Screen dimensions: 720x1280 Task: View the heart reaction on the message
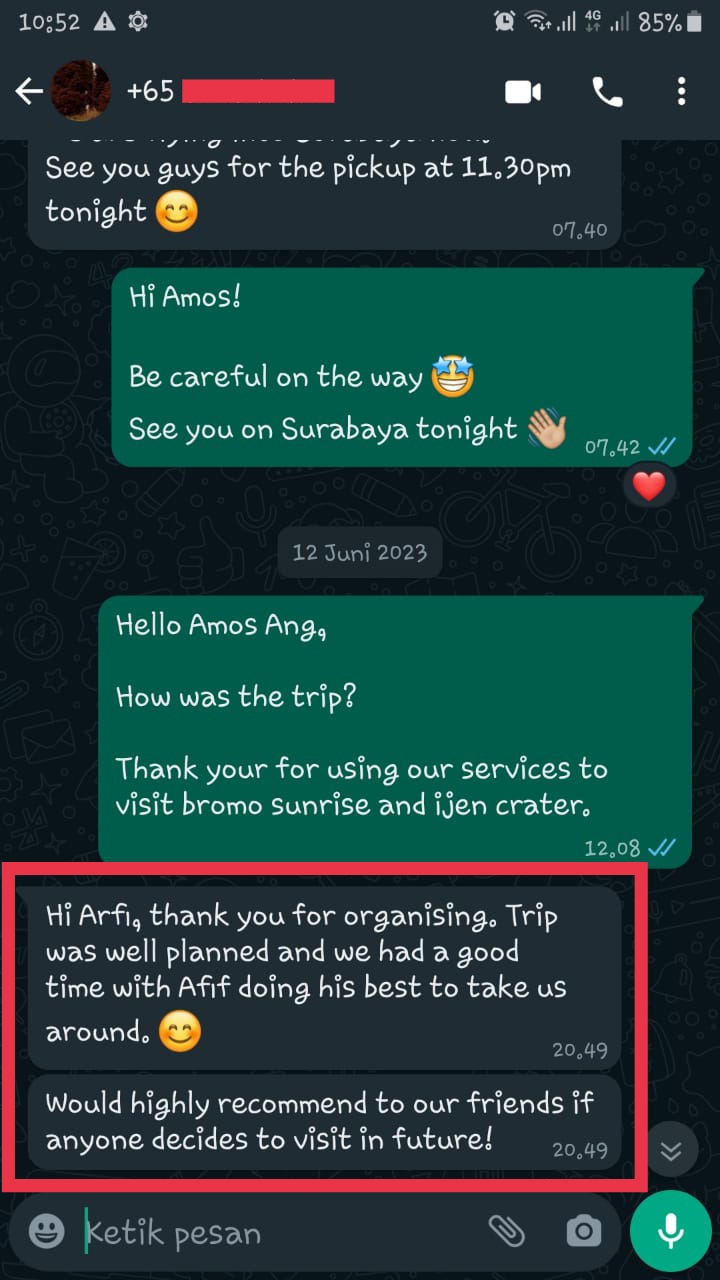pyautogui.click(x=649, y=487)
